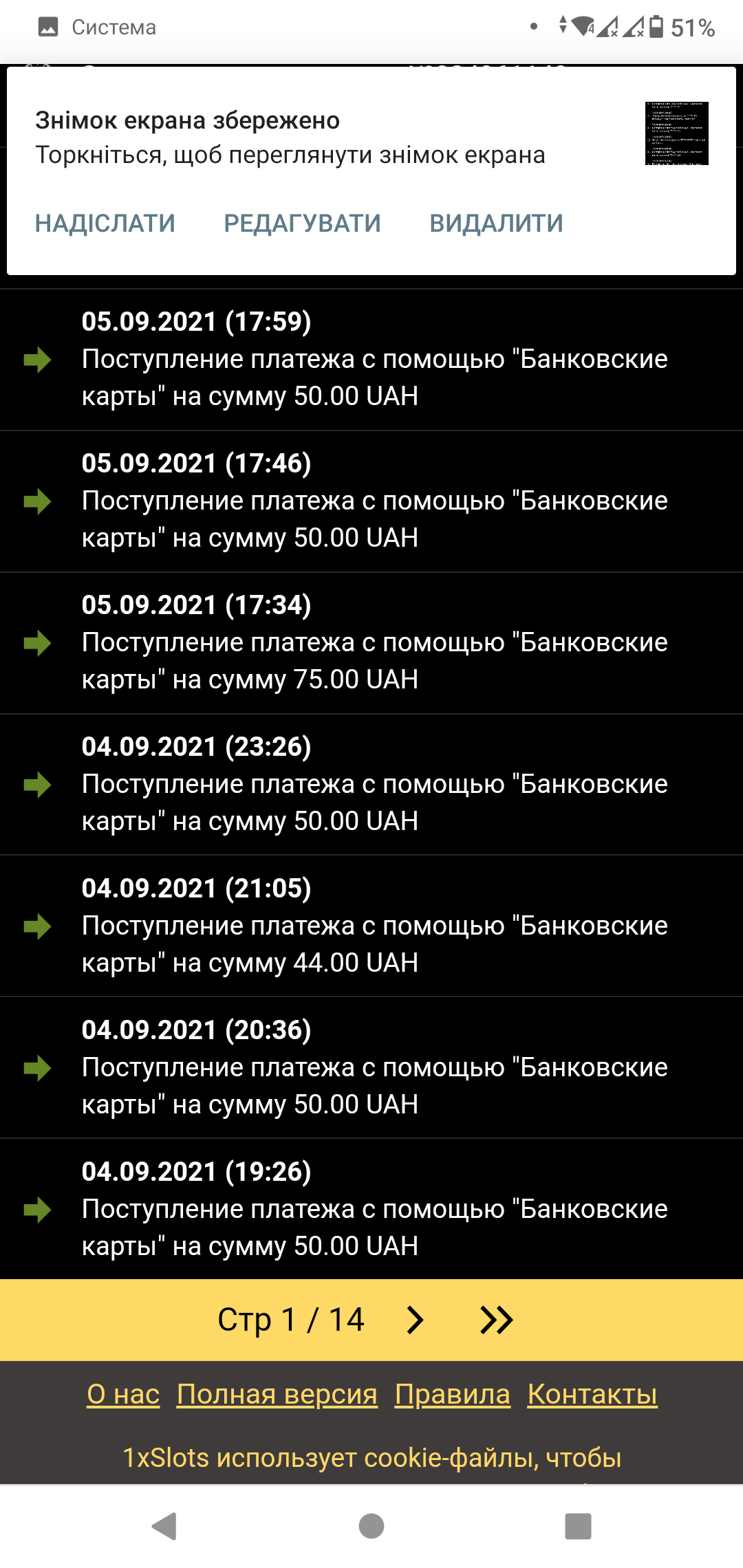This screenshot has height=1568, width=743.
Task: Open the Полная версия link
Action: 277,1395
